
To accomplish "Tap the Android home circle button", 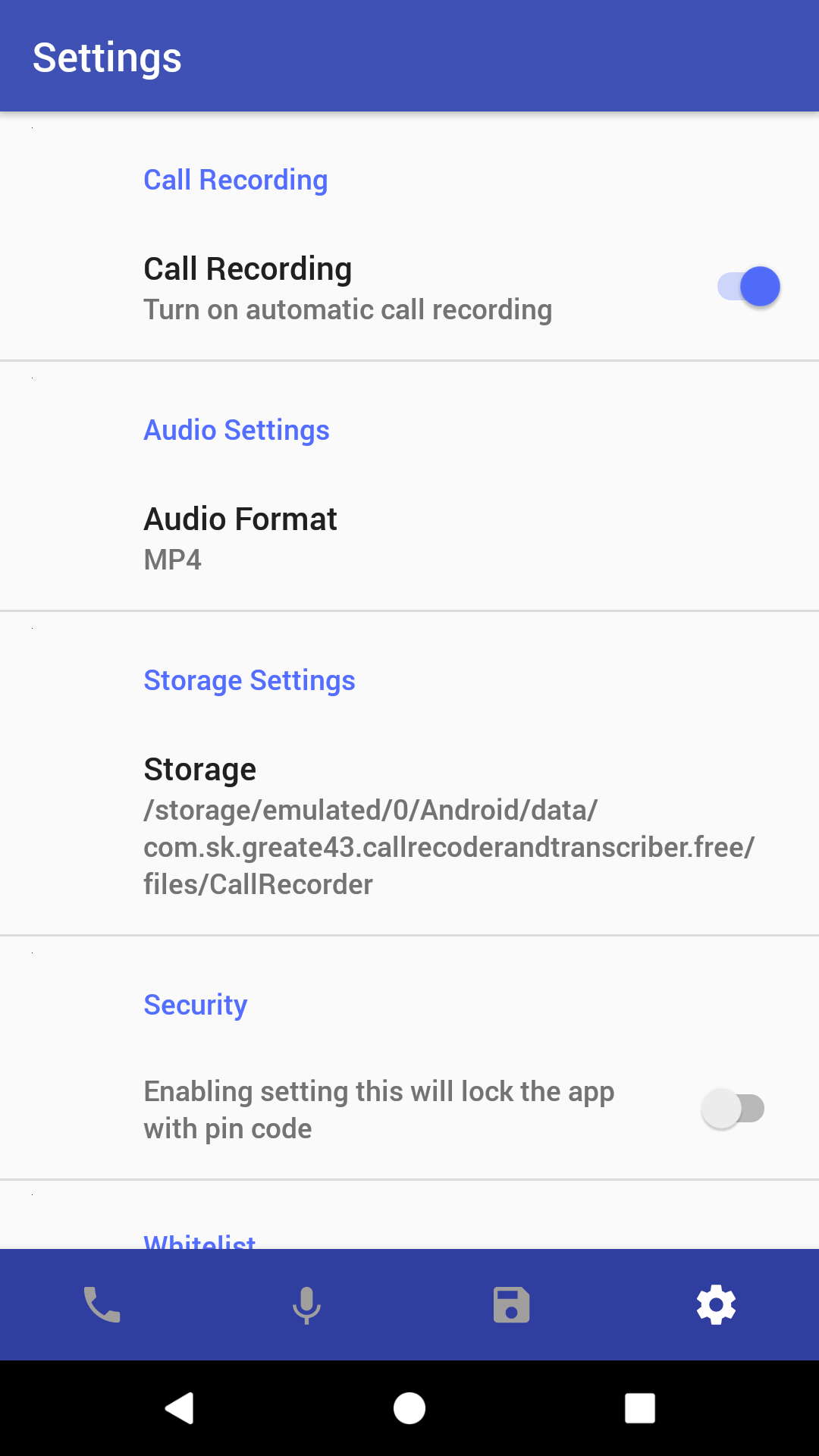I will tap(409, 1408).
